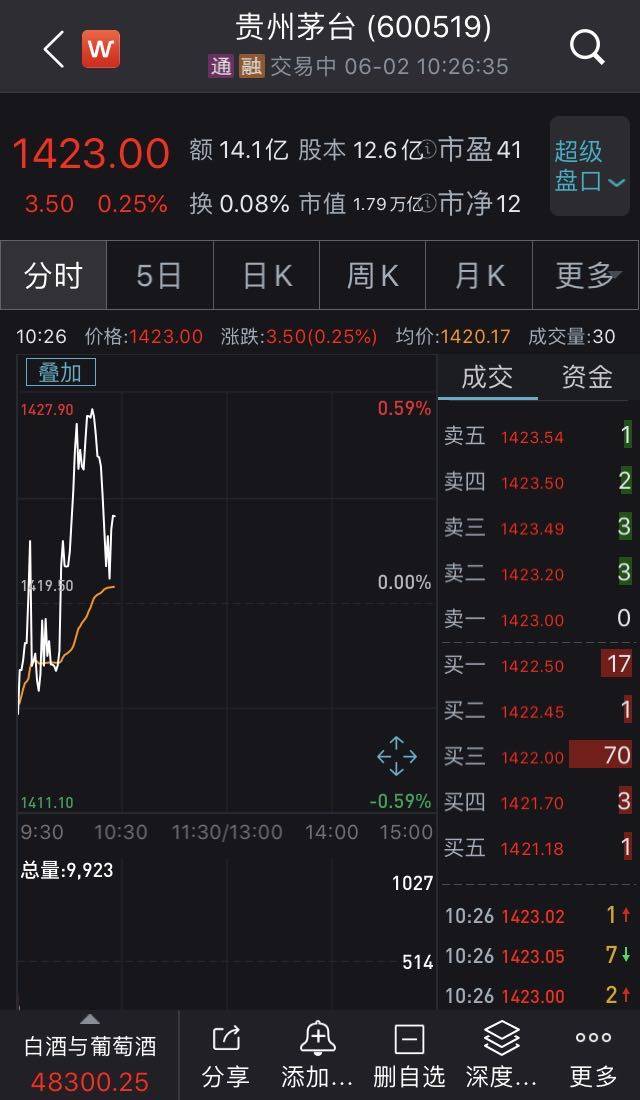Screen dimensions: 640x1100
Task: Open the 更多 chart period dropdown
Action: click(586, 276)
